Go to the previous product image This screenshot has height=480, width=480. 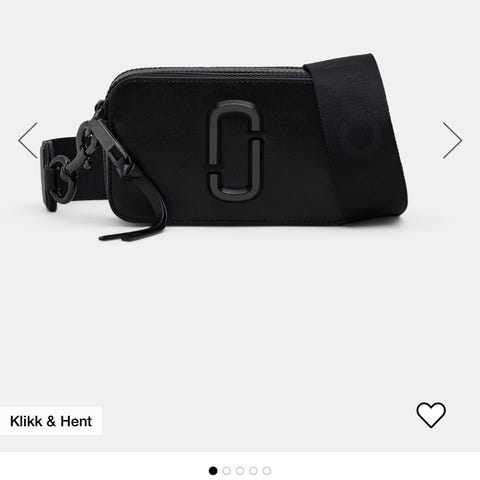click(x=28, y=140)
